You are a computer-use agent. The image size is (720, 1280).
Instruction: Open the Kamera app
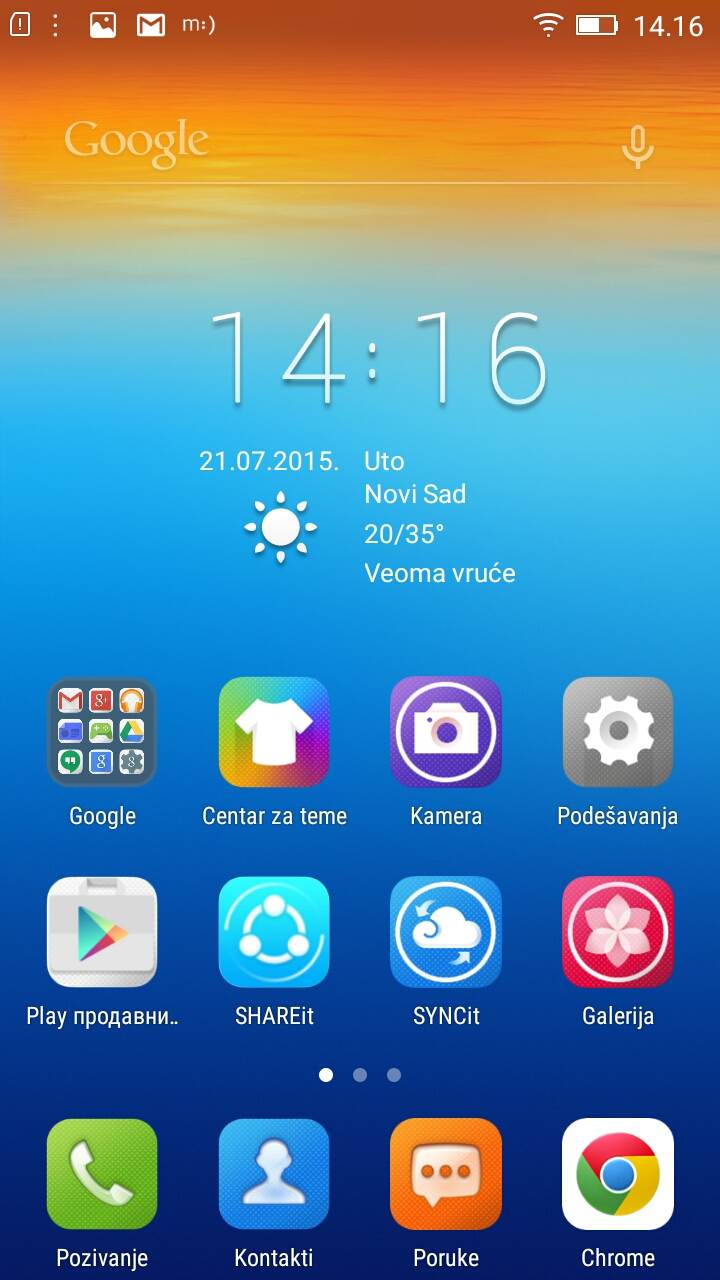(446, 732)
